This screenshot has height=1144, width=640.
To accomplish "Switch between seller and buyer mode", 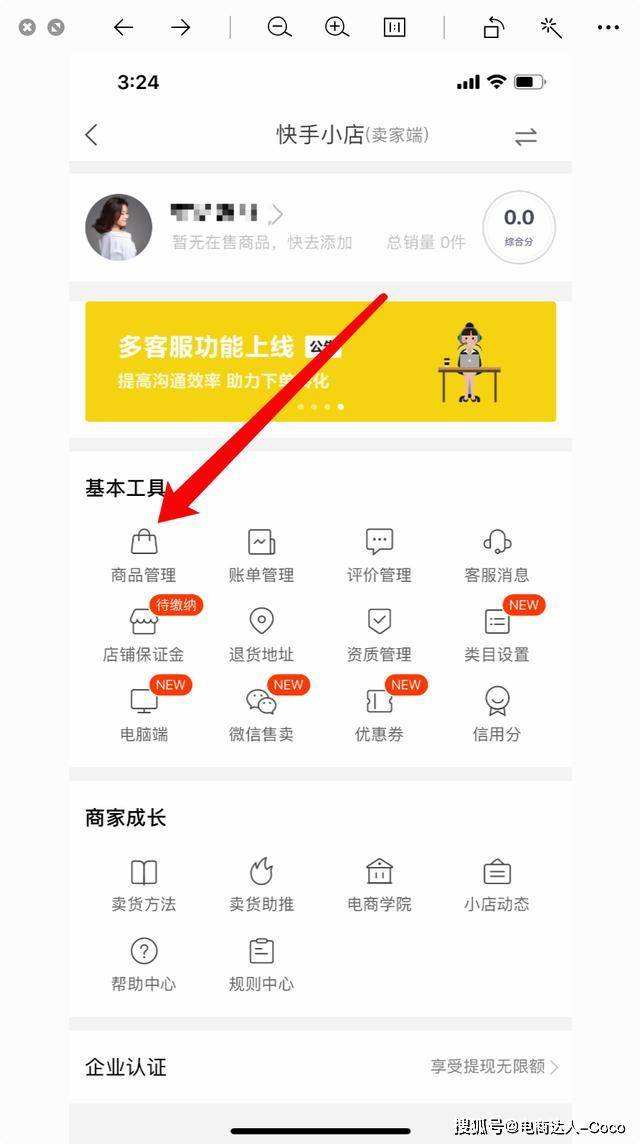I will click(526, 137).
